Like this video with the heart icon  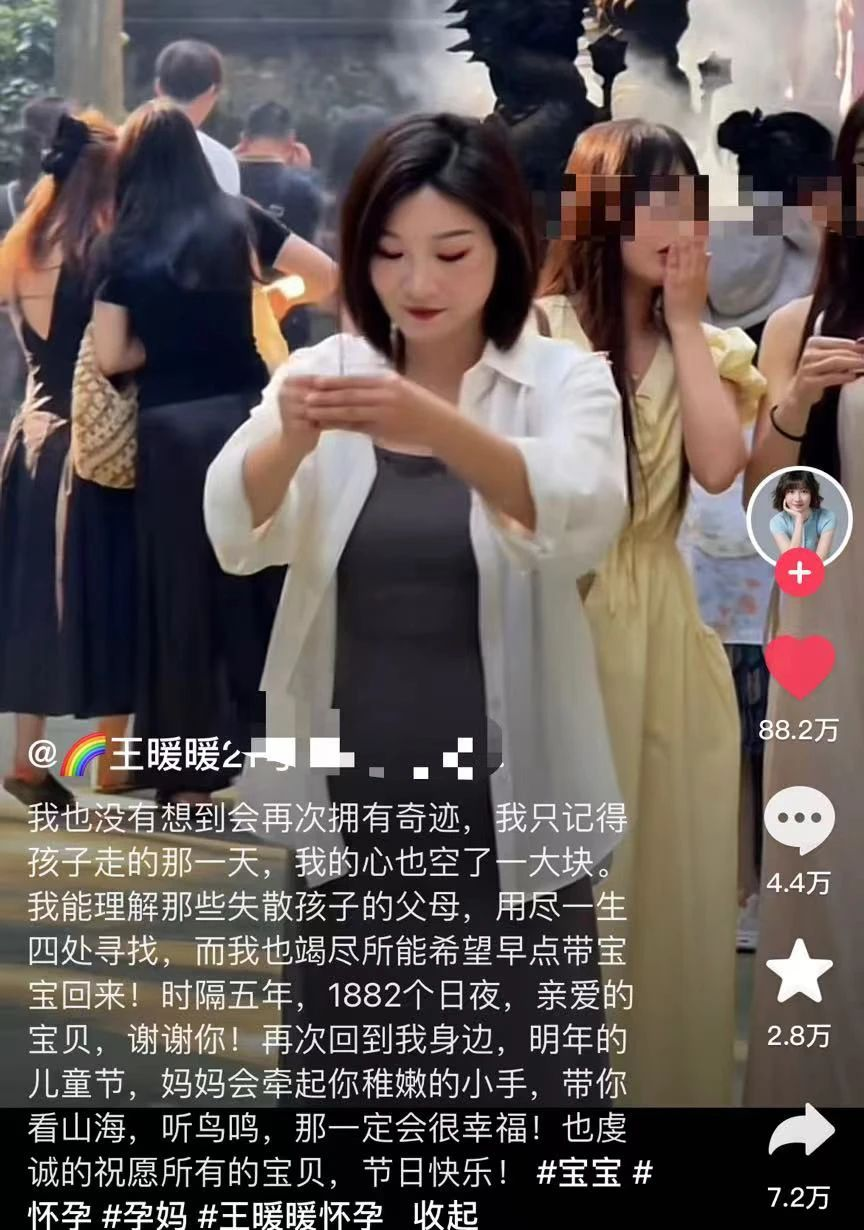799,666
